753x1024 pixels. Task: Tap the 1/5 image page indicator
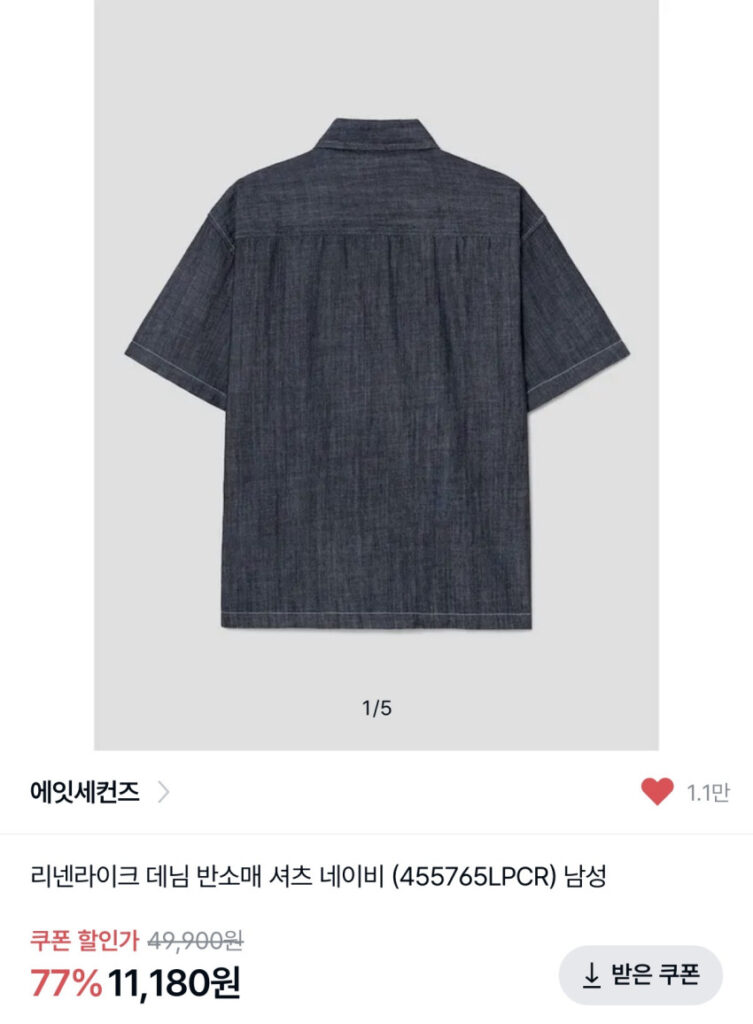click(x=376, y=705)
